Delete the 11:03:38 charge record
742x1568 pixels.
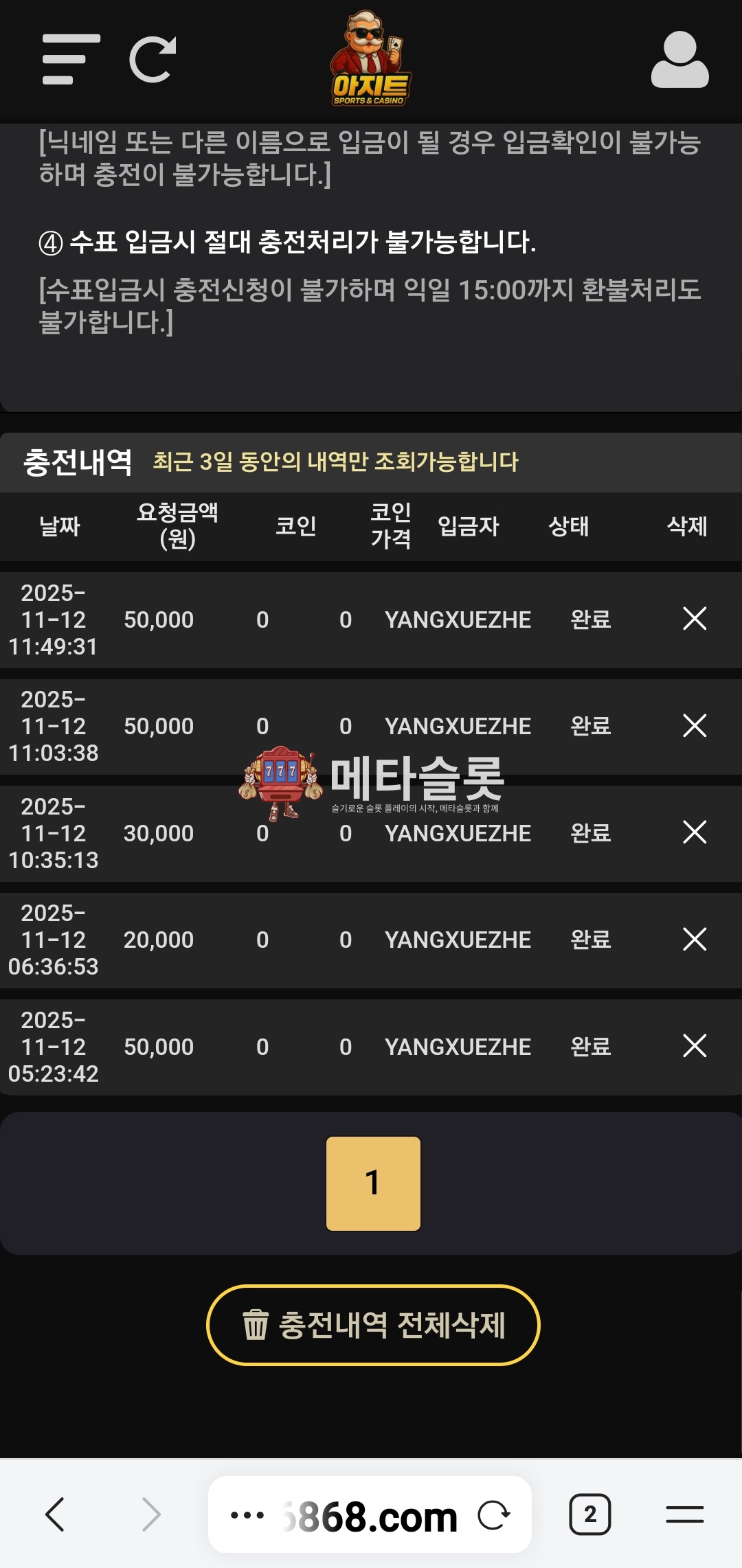pos(695,725)
